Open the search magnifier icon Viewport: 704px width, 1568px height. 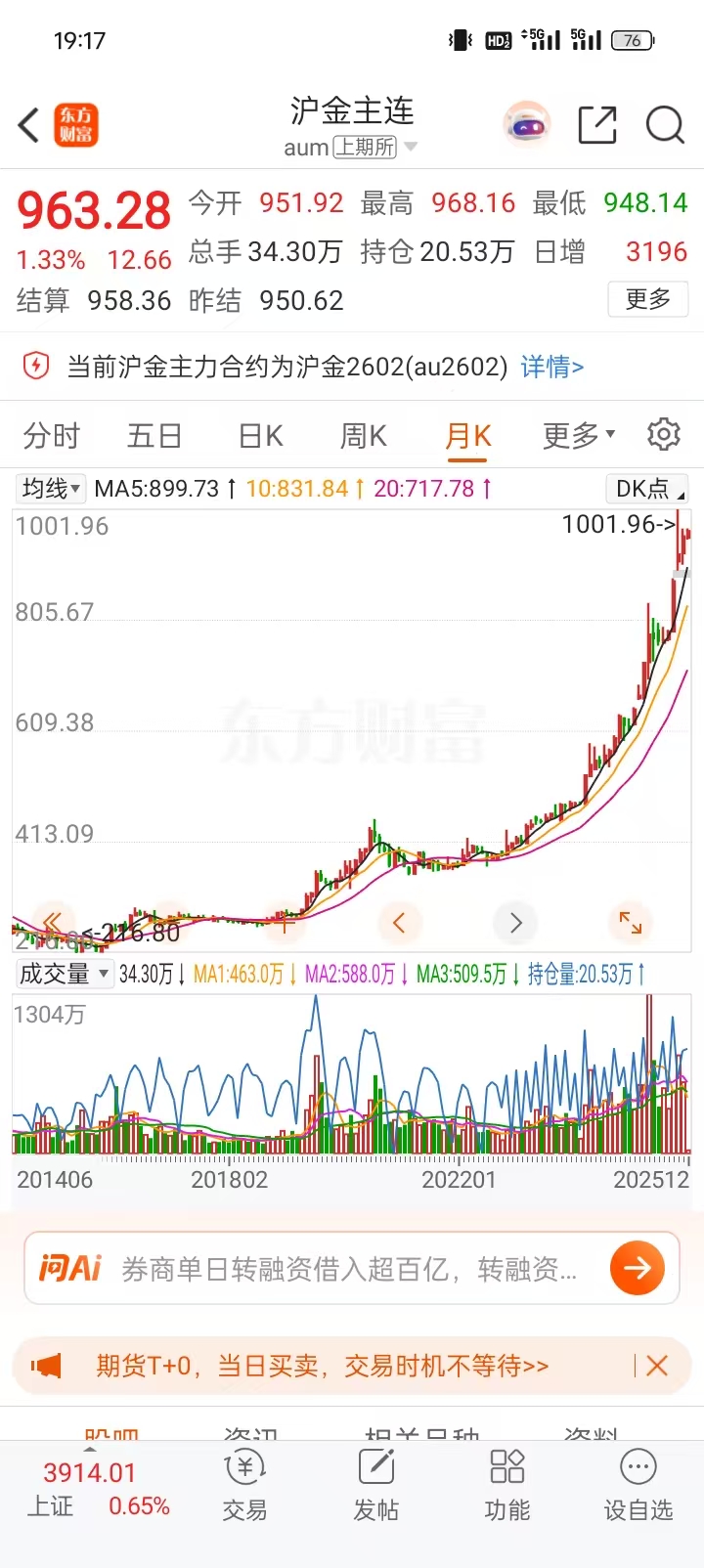point(665,125)
